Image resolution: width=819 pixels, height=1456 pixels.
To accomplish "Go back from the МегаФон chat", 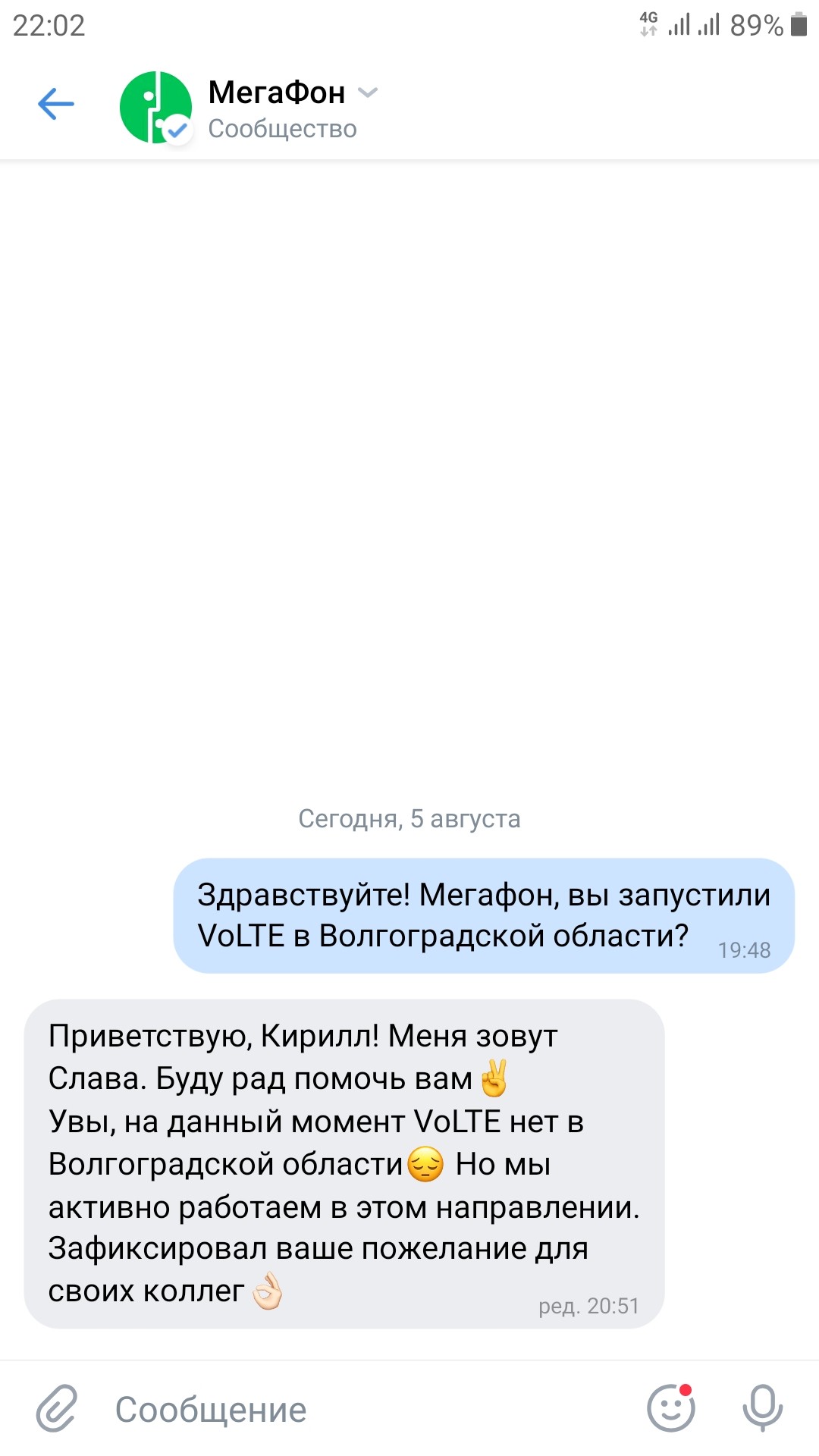I will (56, 105).
